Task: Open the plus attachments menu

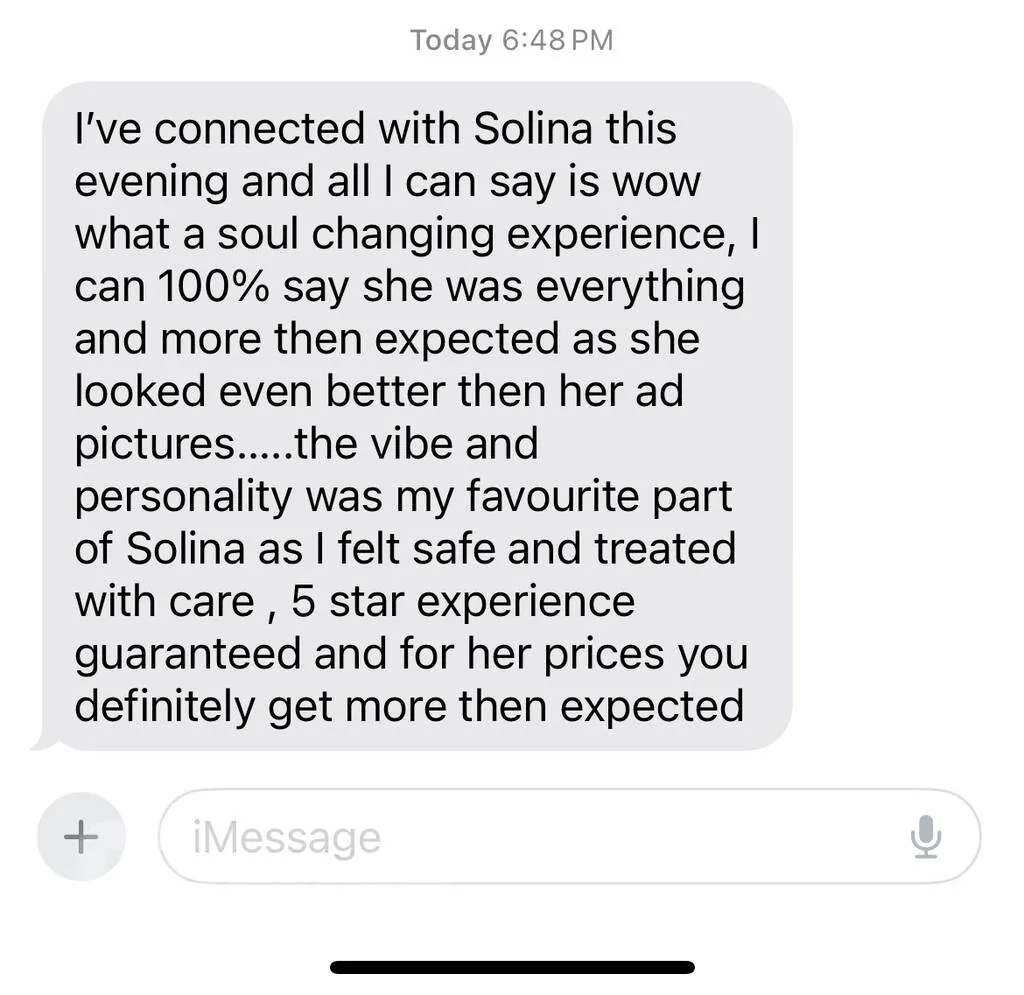Action: pyautogui.click(x=81, y=836)
